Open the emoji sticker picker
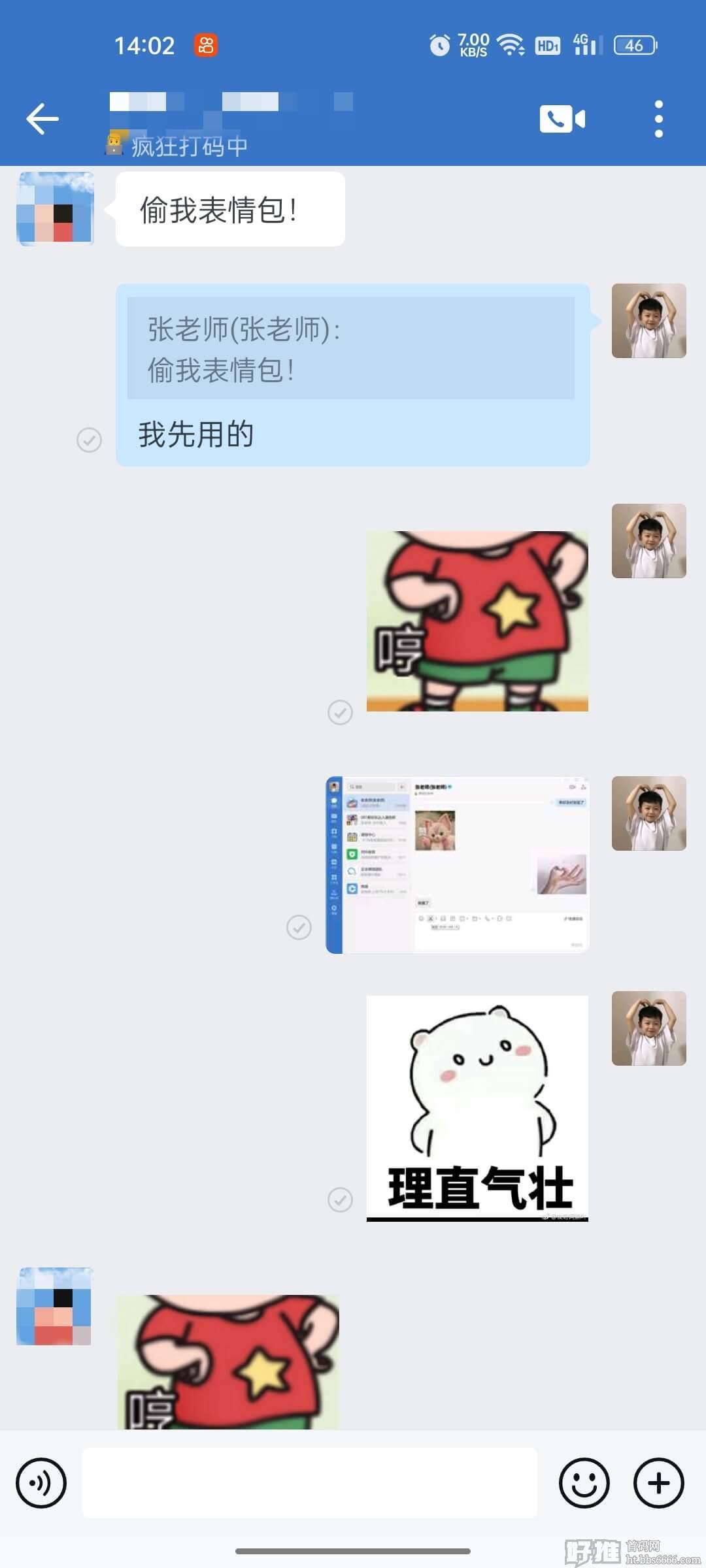Viewport: 706px width, 1568px height. 584,1483
